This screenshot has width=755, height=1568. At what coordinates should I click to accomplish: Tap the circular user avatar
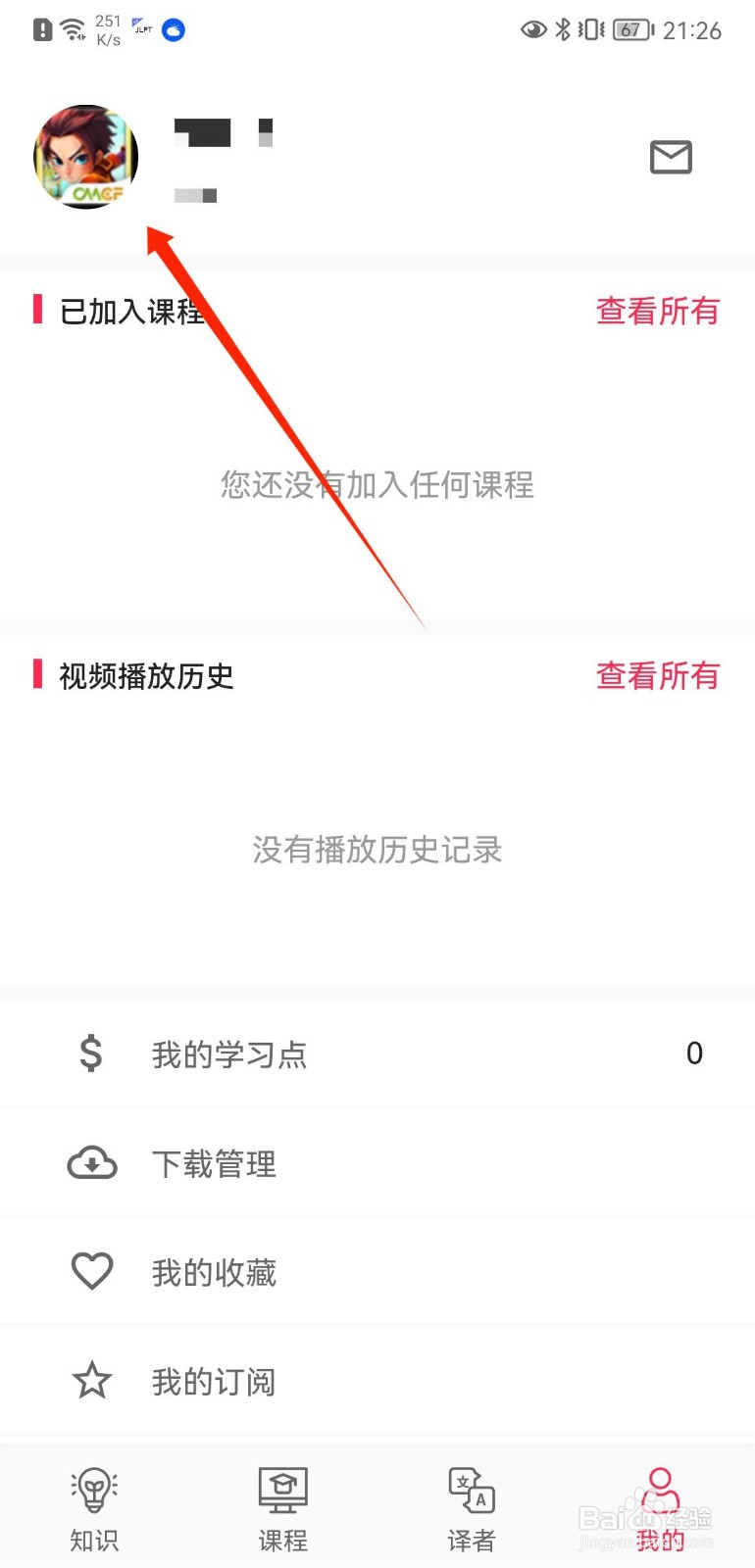click(x=85, y=156)
